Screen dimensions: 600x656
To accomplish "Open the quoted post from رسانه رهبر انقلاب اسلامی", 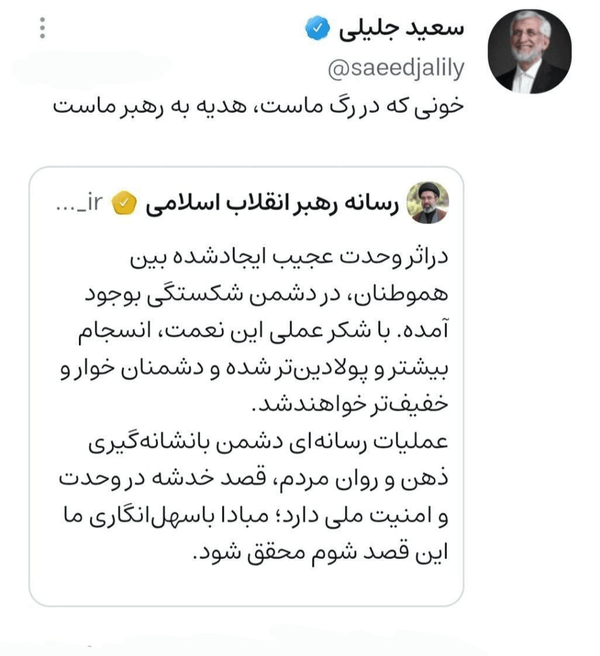I will 246,386.
